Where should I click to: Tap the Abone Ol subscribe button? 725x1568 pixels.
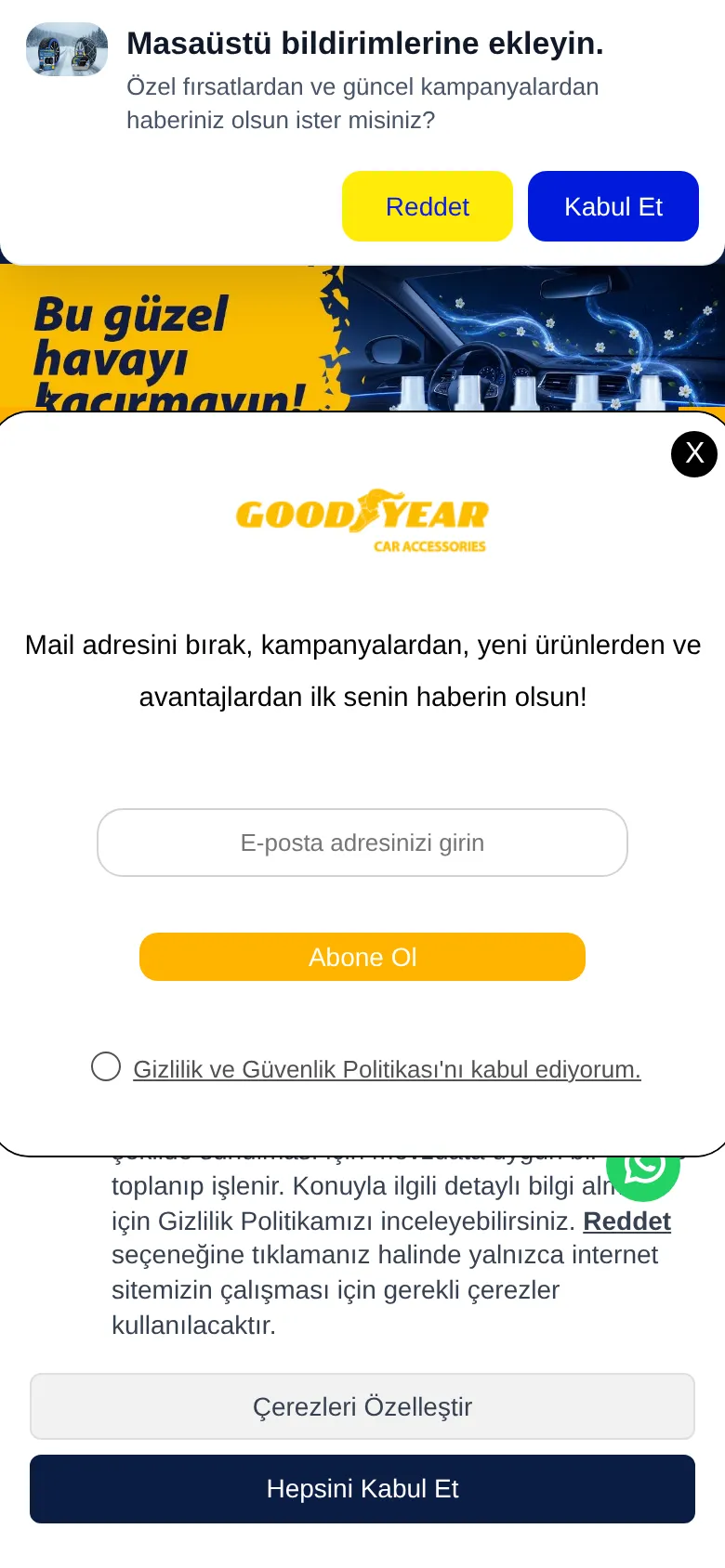(362, 957)
